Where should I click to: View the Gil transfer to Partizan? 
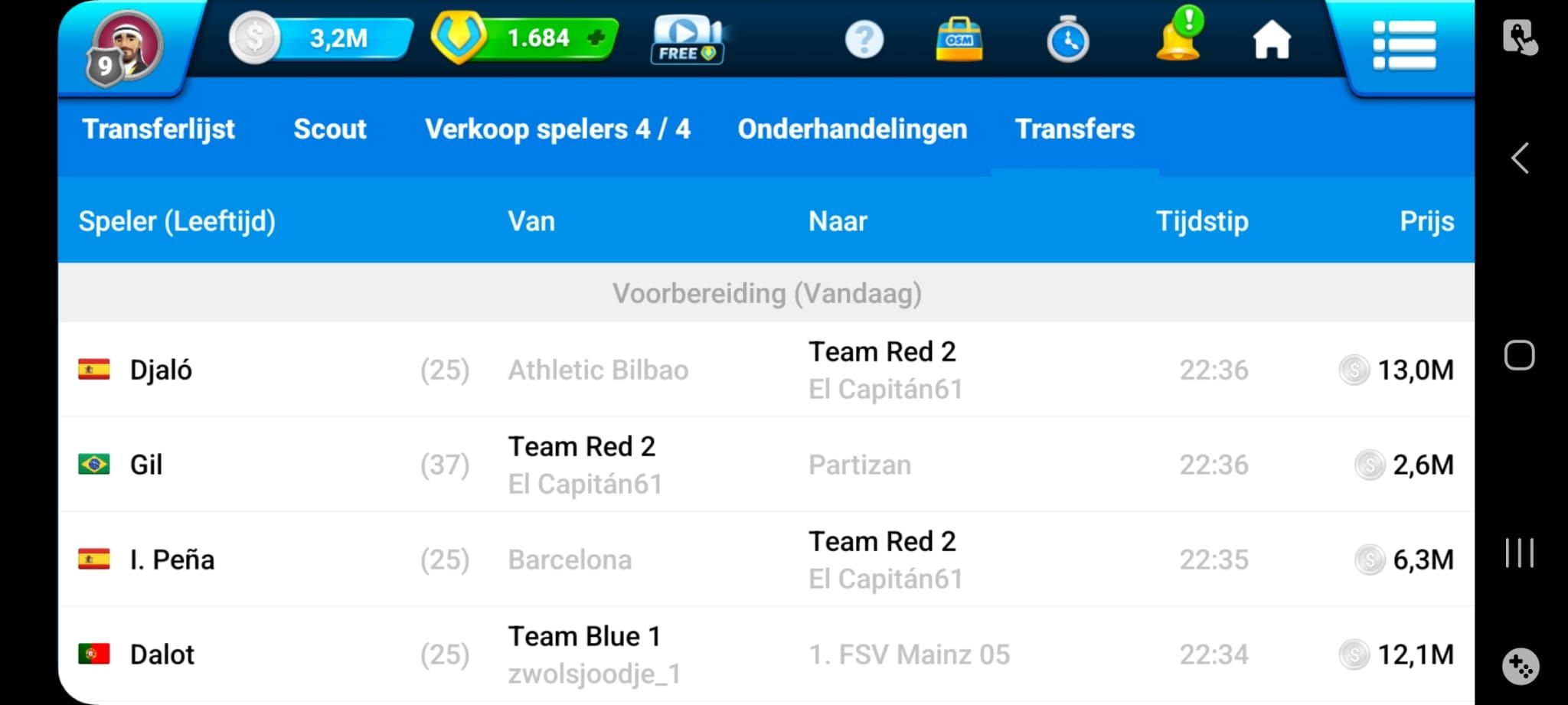coord(766,465)
